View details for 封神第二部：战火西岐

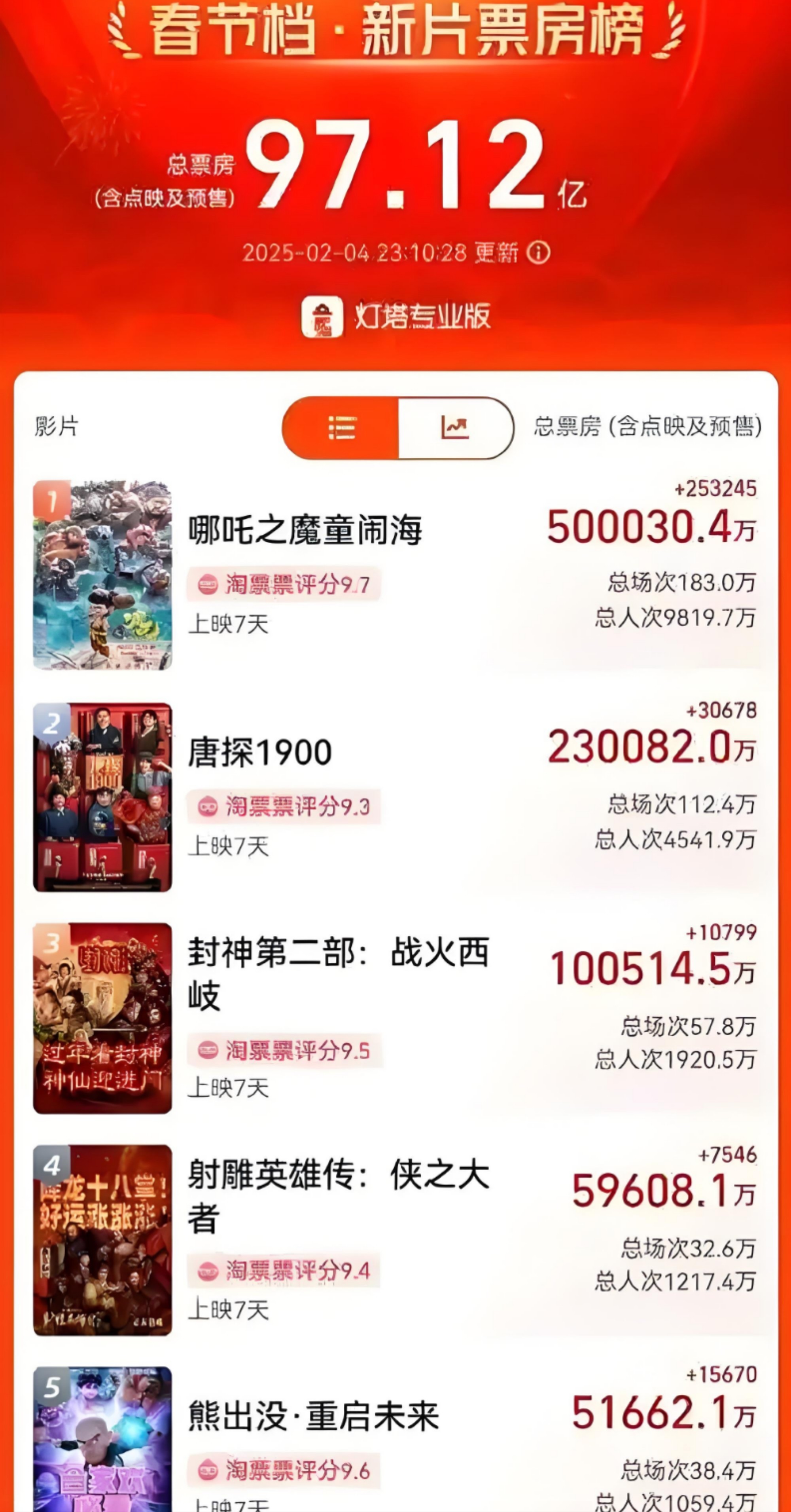(338, 973)
